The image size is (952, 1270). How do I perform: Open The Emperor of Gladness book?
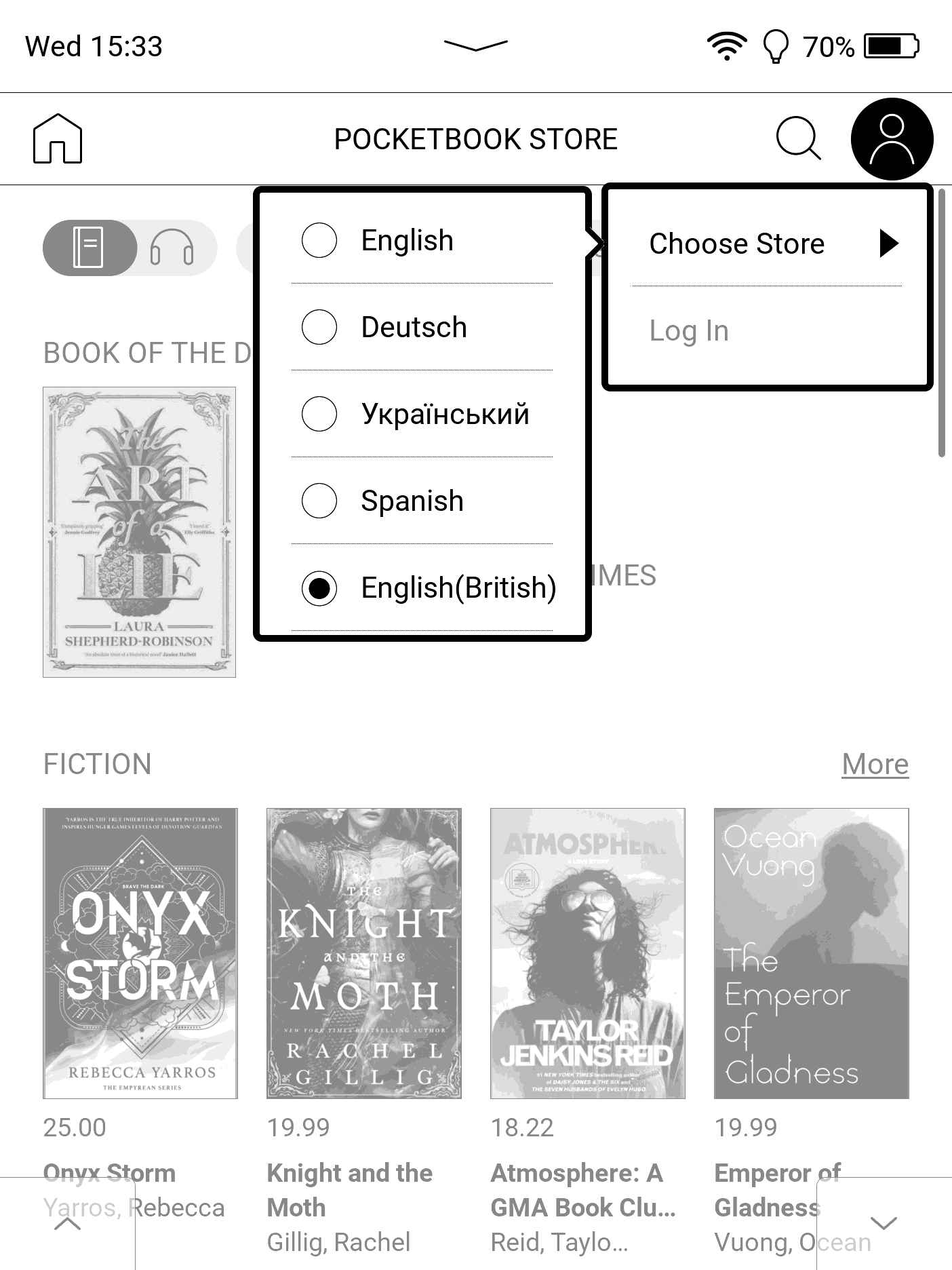(812, 952)
